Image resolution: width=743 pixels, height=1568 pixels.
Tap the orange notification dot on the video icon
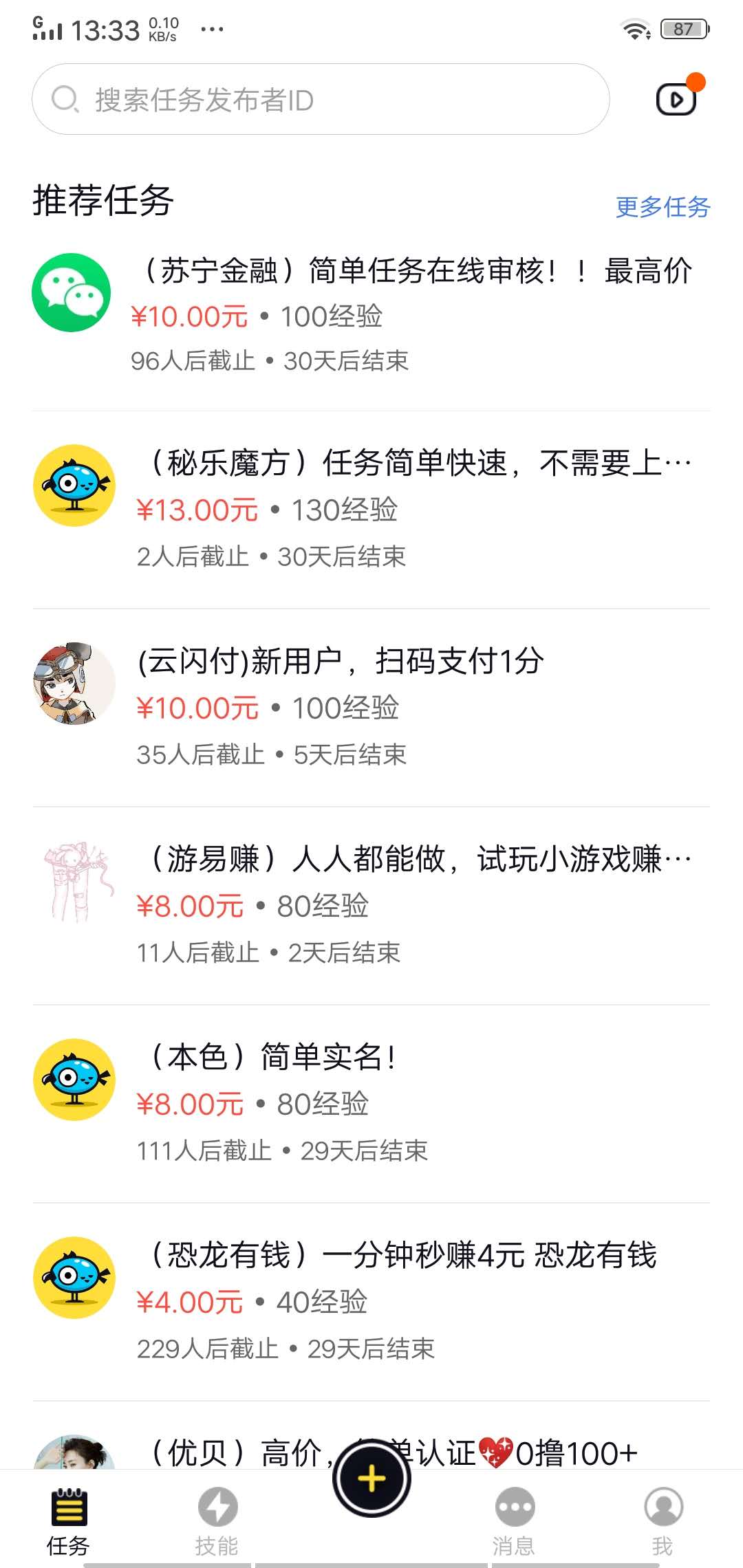coord(698,81)
